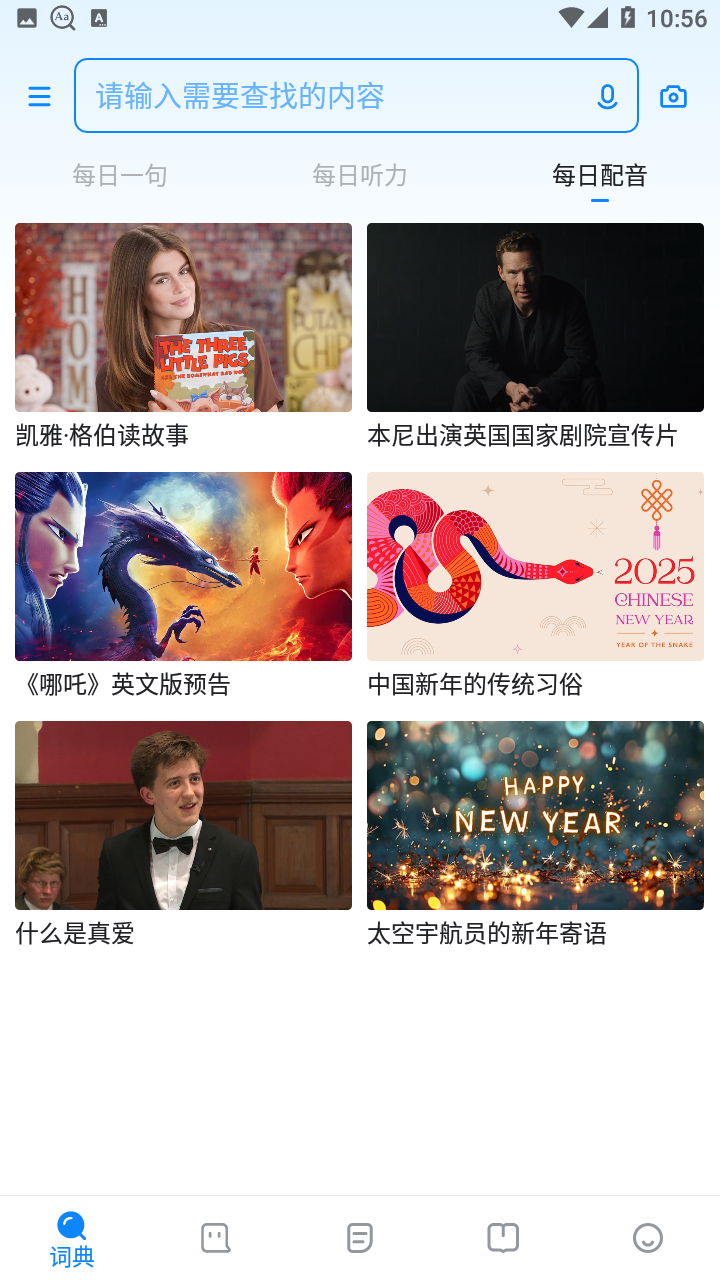Open the 凯雅·格伯读故事 video card
Viewport: 720px width, 1280px height.
183,317
